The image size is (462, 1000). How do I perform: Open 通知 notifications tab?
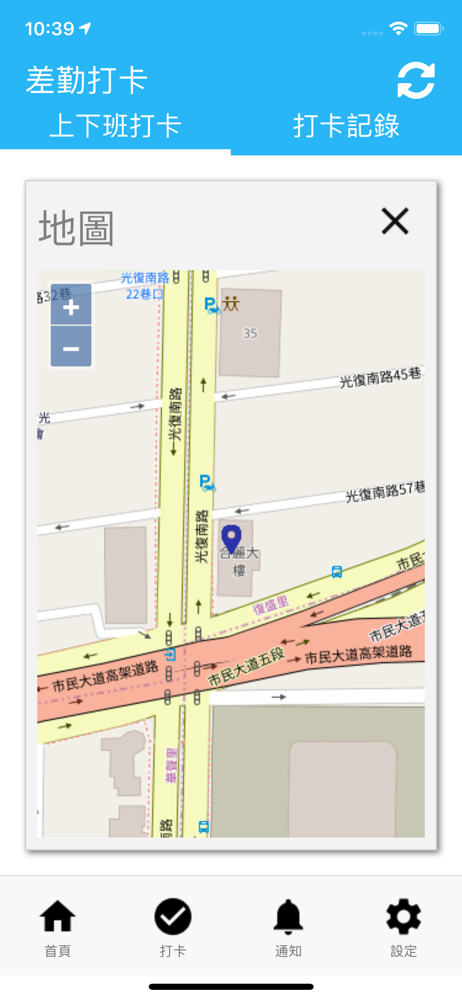point(288,928)
